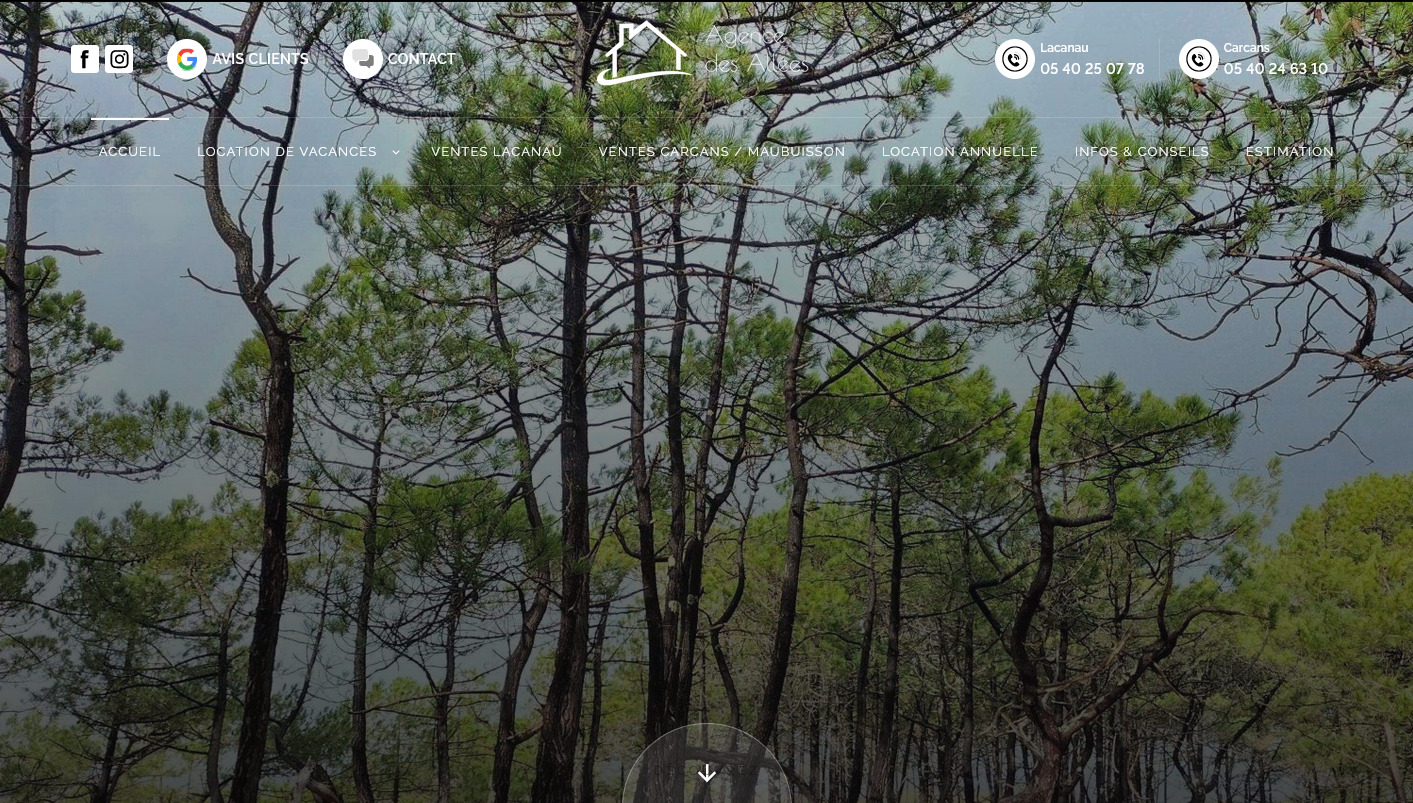This screenshot has width=1413, height=803.
Task: Open Ventes Carcans / Maubuisson page
Action: coord(721,152)
